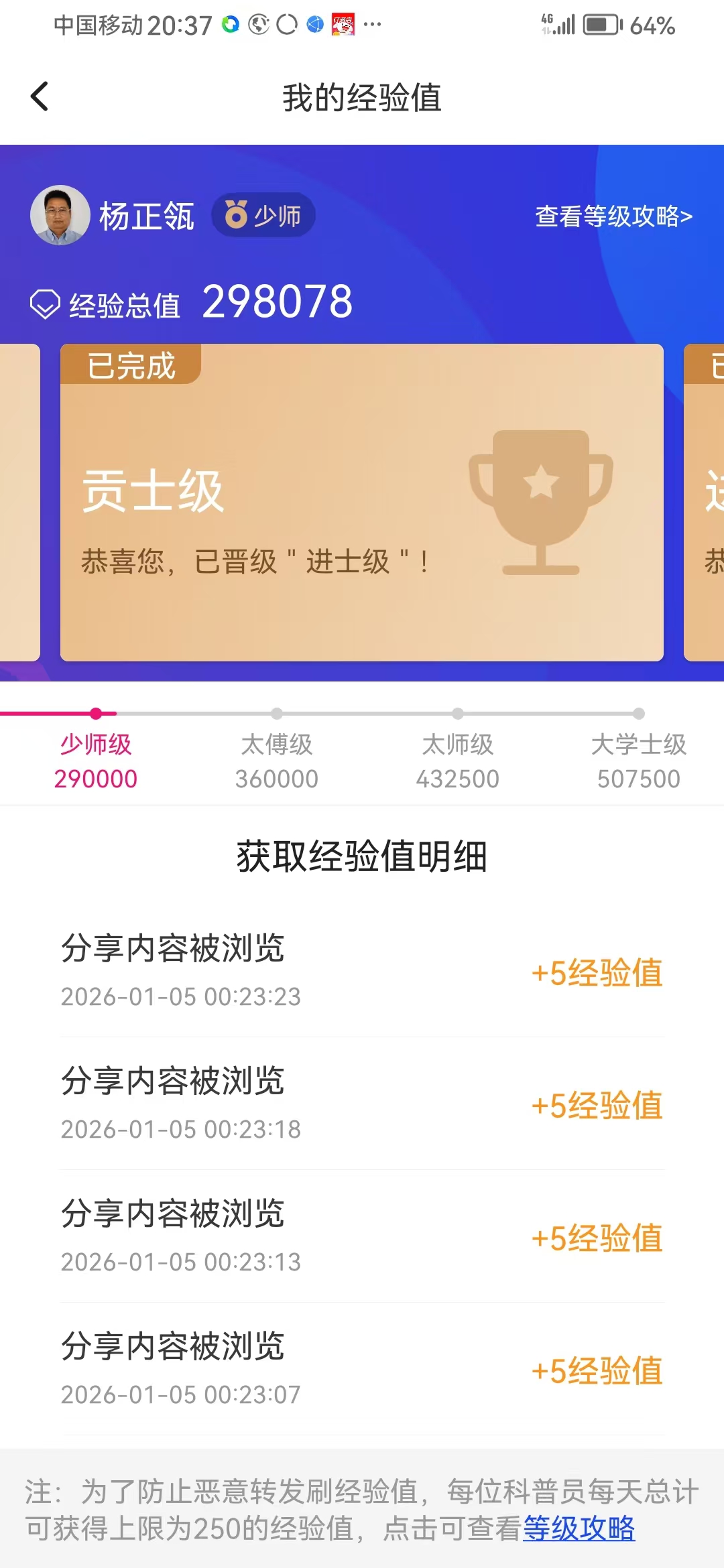Tap the diamond icon beside 经验总值

pos(44,303)
